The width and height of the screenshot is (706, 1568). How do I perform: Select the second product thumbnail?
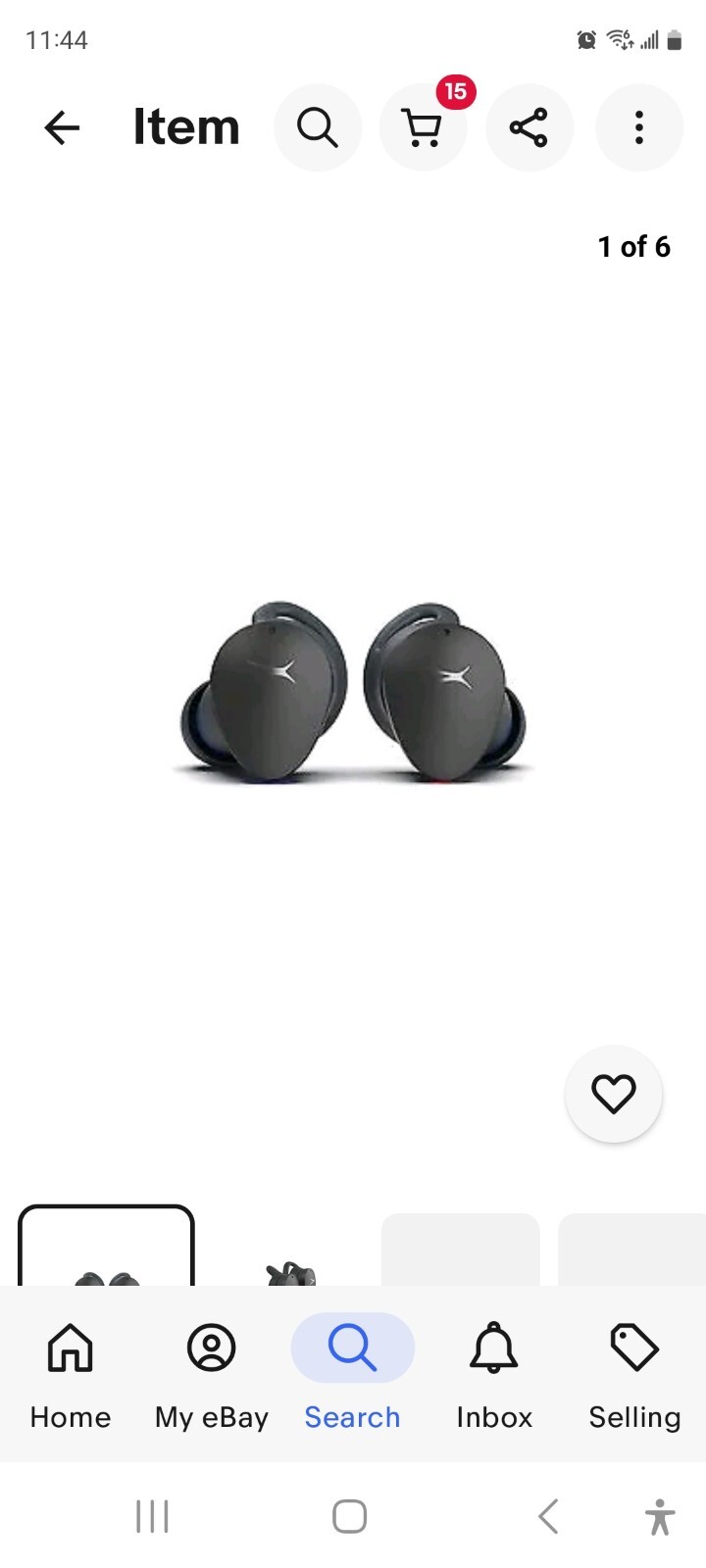290,1264
